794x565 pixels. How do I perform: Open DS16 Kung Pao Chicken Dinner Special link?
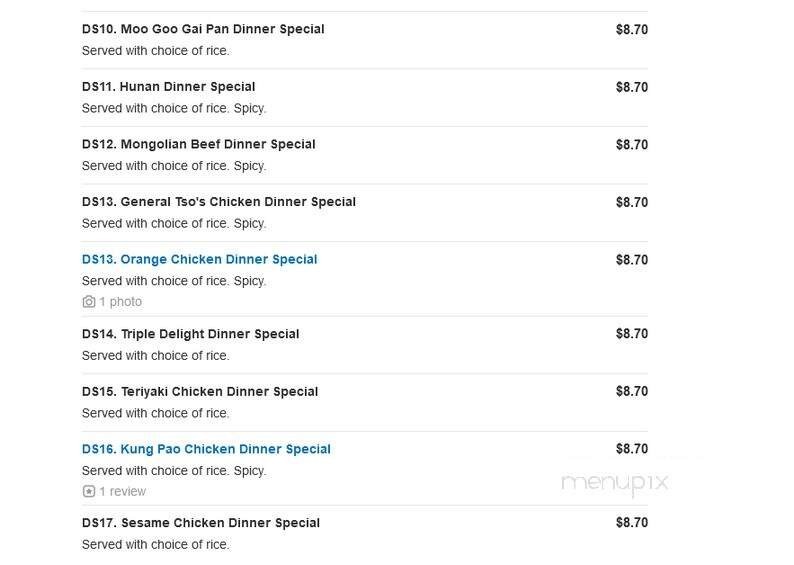pos(206,449)
